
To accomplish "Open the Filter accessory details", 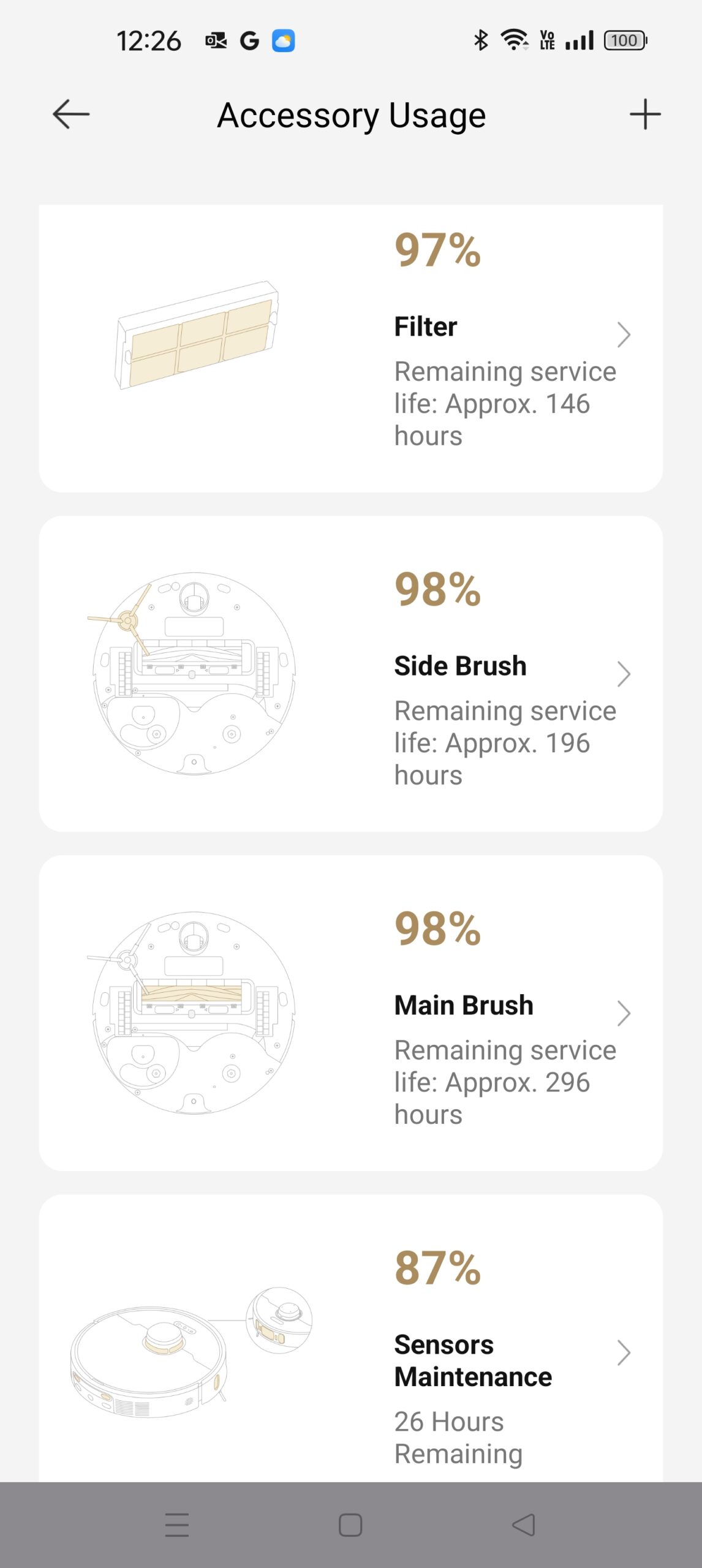I will coord(350,348).
